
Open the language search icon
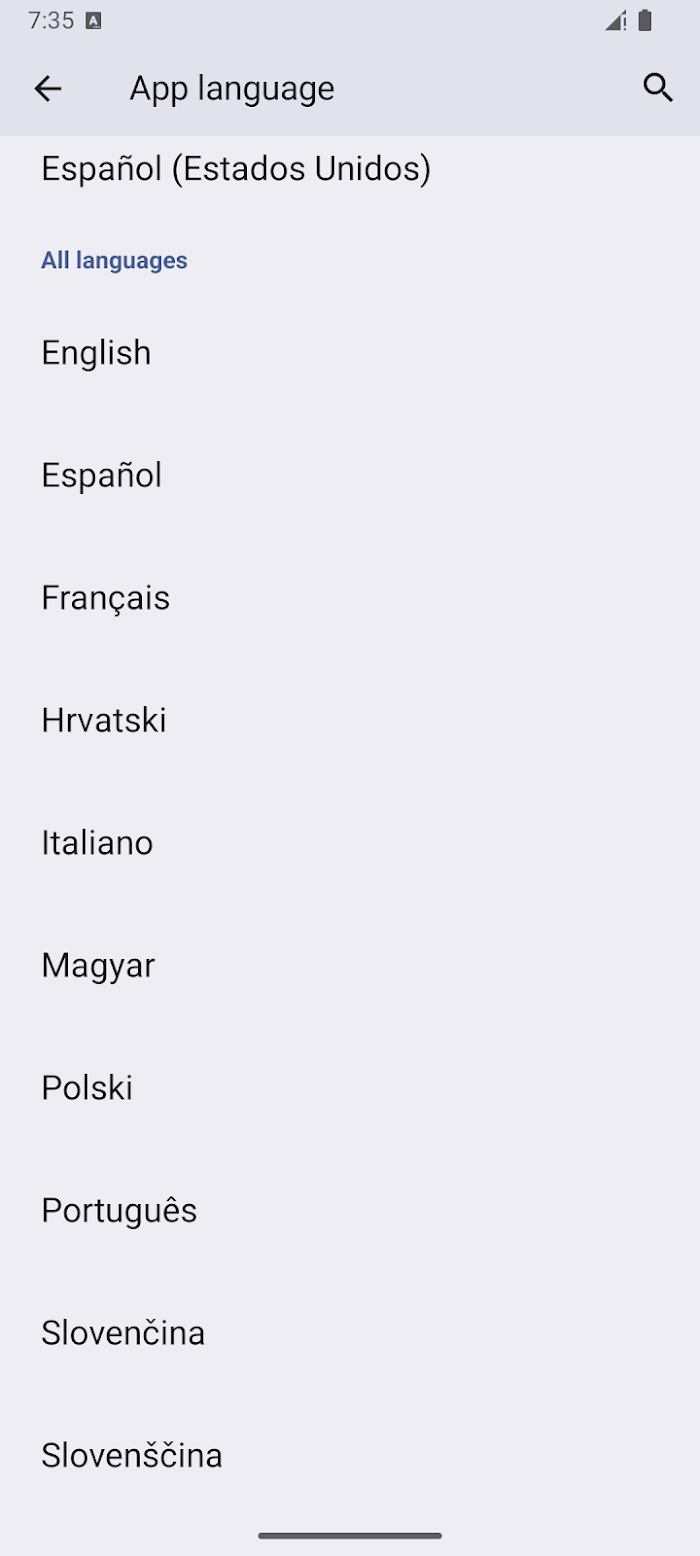click(x=657, y=88)
